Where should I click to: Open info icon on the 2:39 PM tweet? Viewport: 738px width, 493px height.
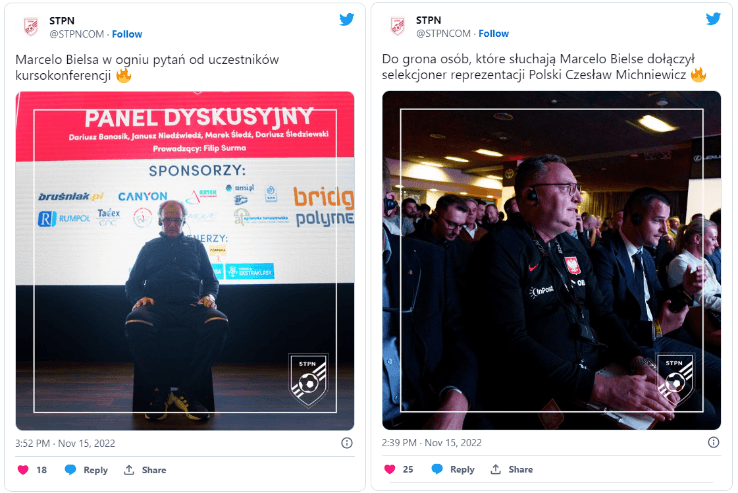pos(713,442)
